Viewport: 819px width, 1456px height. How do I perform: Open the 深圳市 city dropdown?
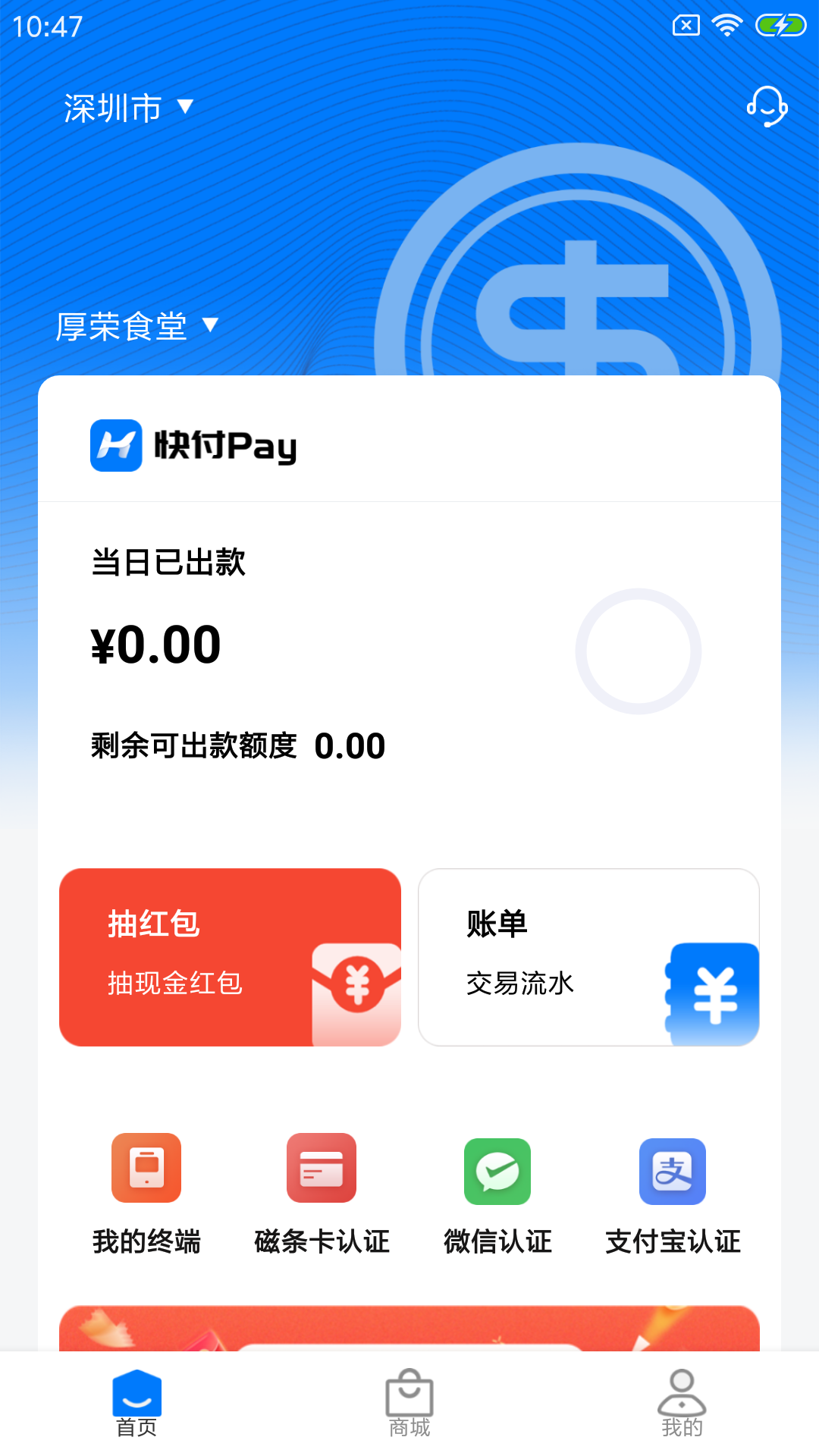[128, 108]
